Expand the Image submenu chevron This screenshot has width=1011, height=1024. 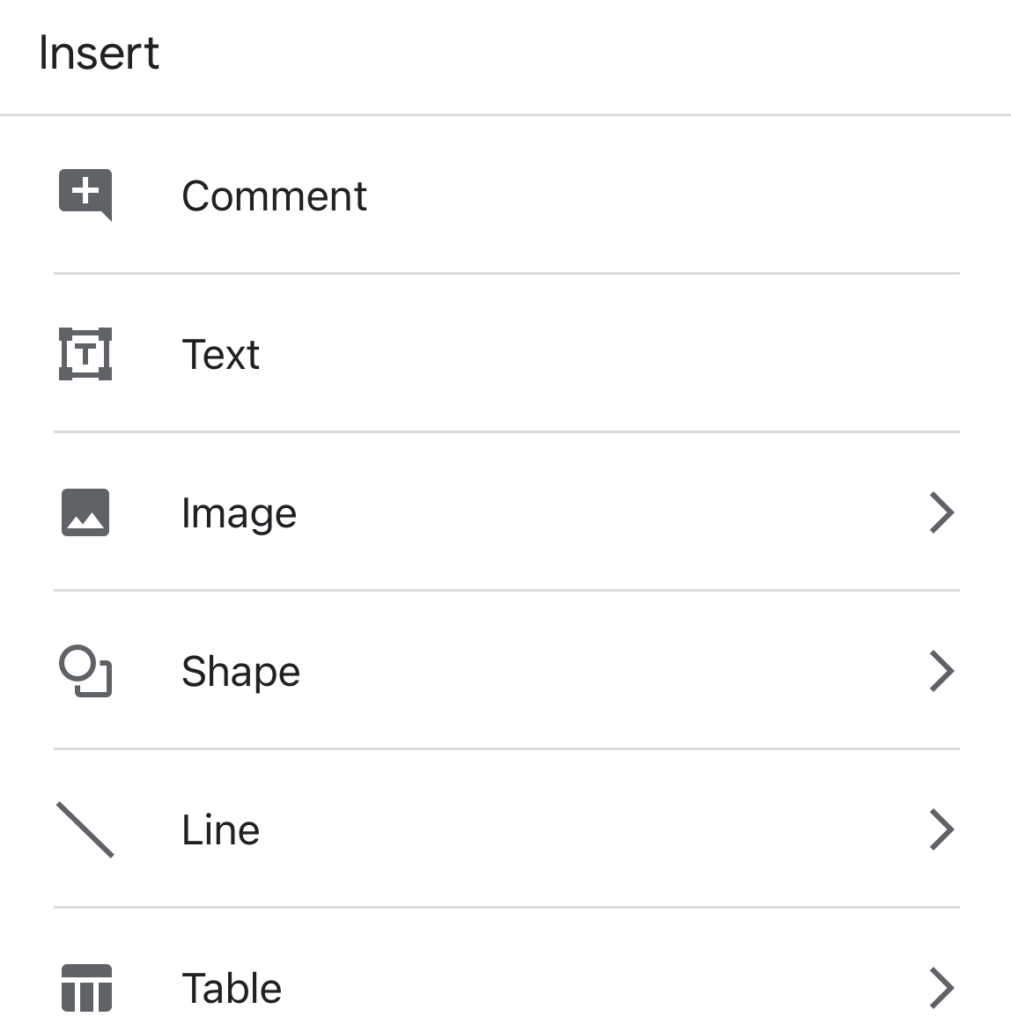coord(941,512)
